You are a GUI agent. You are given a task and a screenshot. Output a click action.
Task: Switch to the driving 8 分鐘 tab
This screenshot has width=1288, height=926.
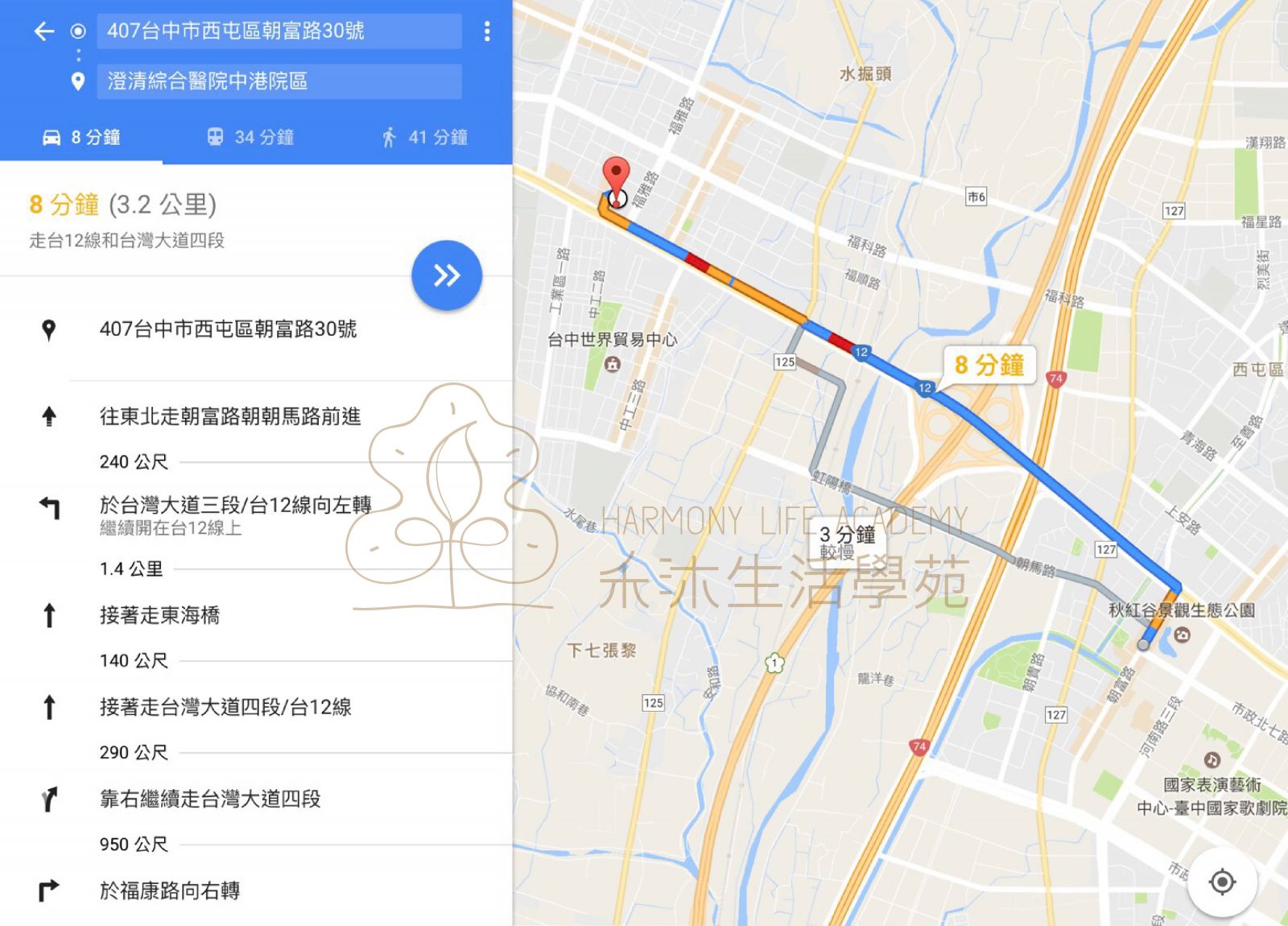[81, 137]
